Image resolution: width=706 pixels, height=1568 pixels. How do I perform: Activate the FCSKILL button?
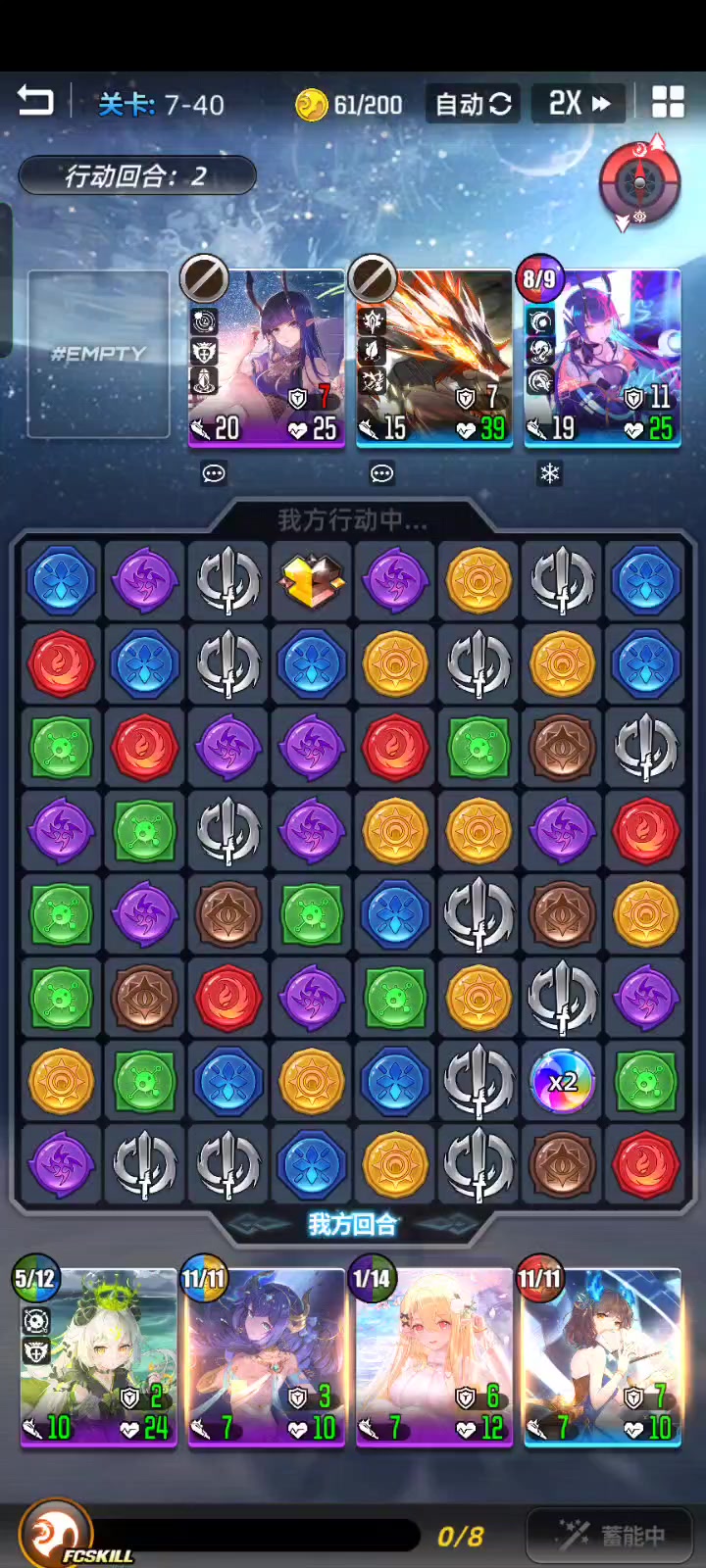click(59, 1535)
